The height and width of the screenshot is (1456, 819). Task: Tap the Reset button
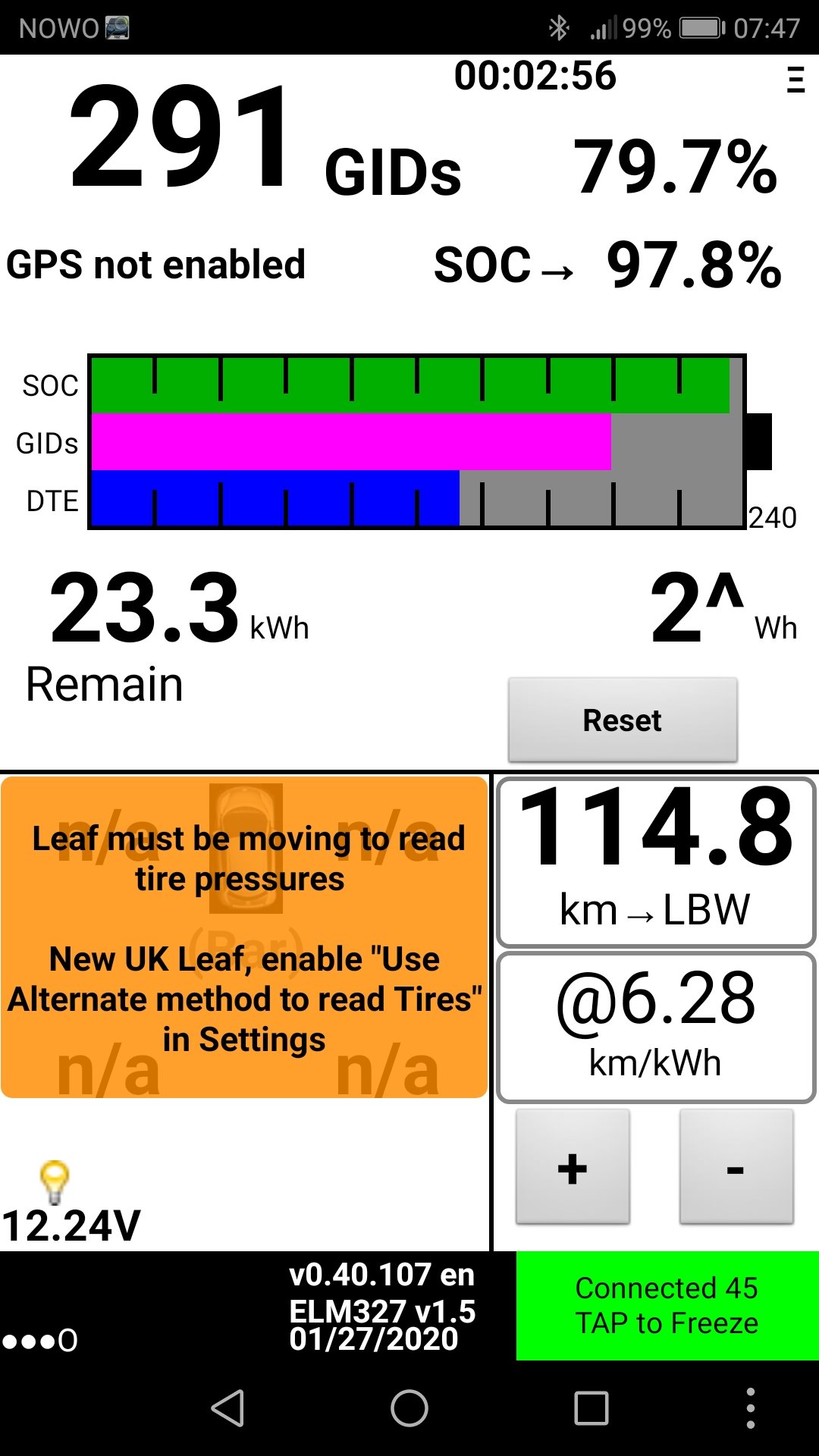click(x=623, y=720)
